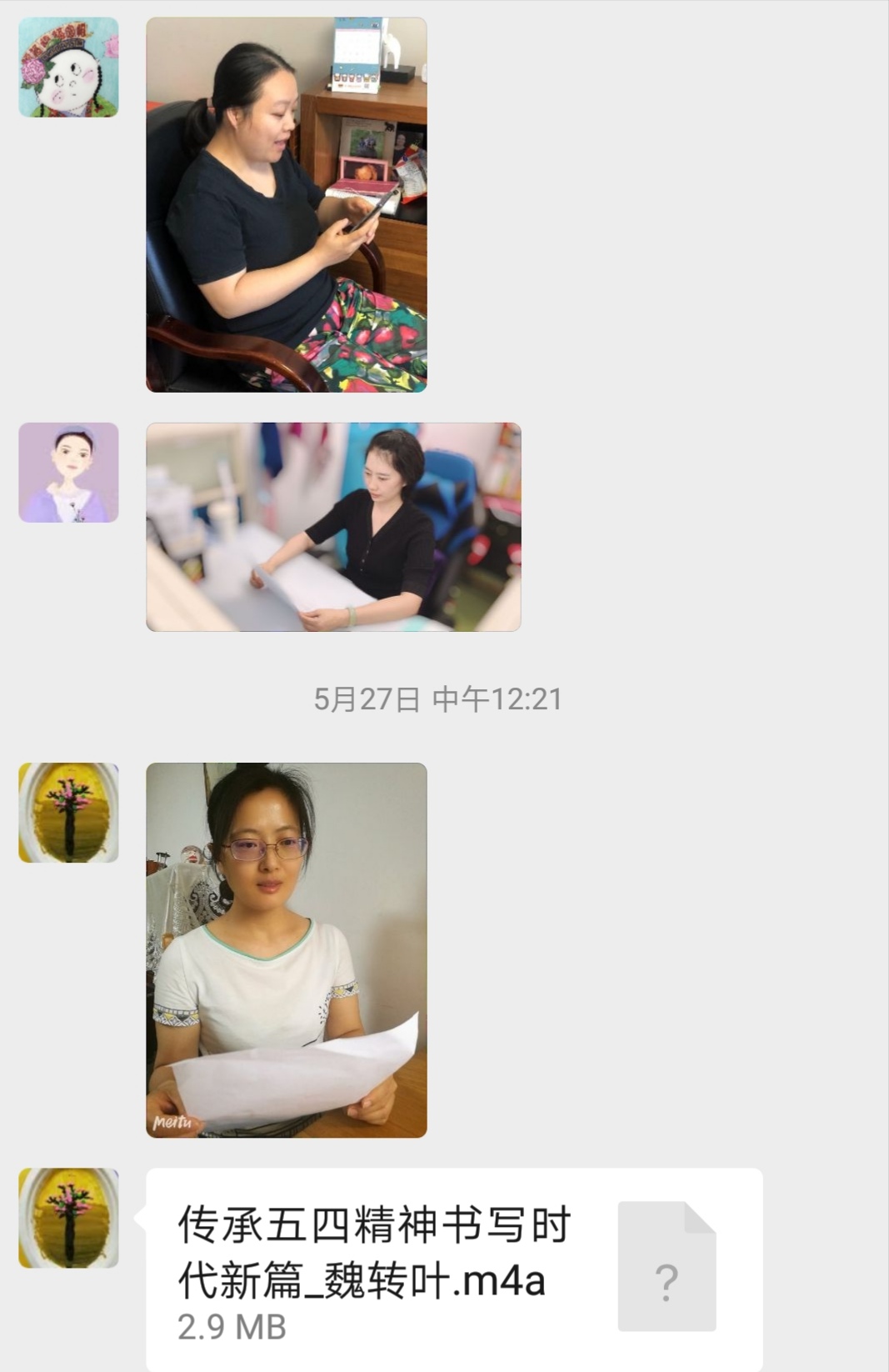Open photo of woman holding phone in chair
The height and width of the screenshot is (1372, 889).
pyautogui.click(x=286, y=204)
